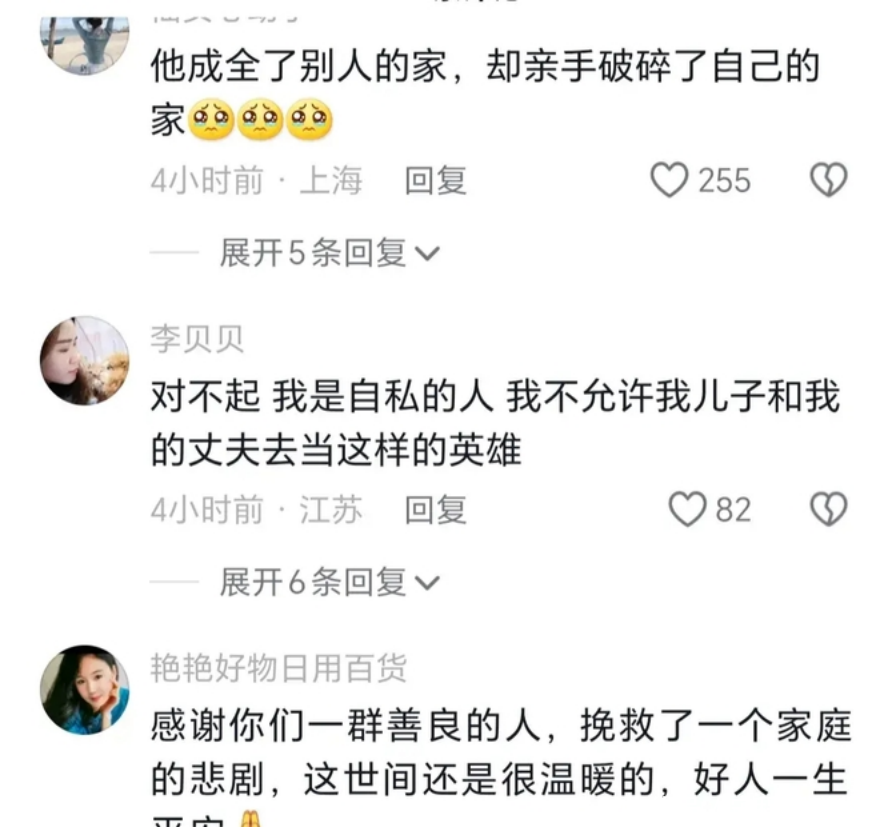Like the Shanghai comment with 255 likes
896x827 pixels.
(x=670, y=181)
